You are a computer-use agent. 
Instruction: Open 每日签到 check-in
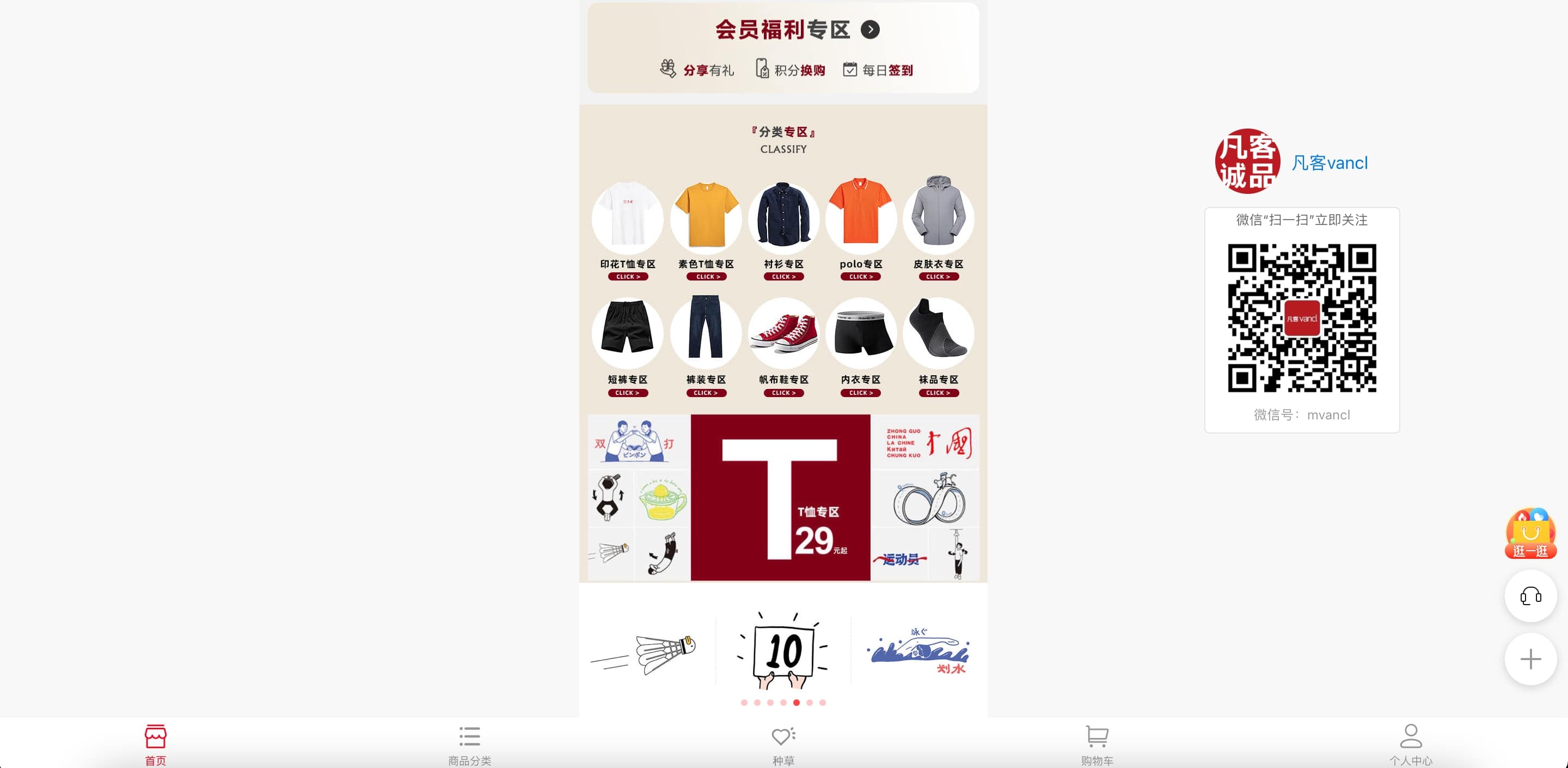[878, 69]
